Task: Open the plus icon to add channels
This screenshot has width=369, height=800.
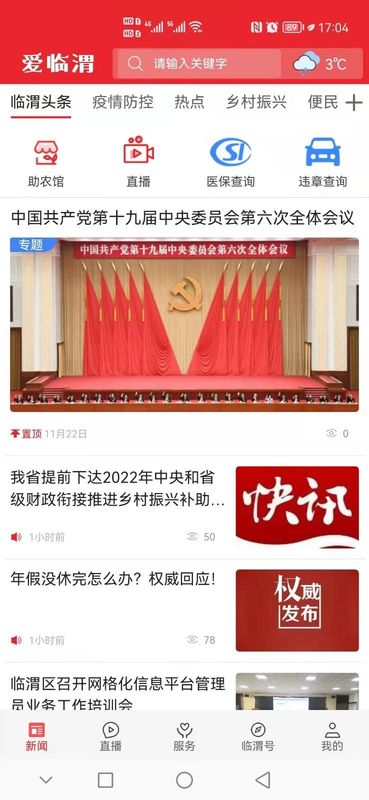Action: 354,103
